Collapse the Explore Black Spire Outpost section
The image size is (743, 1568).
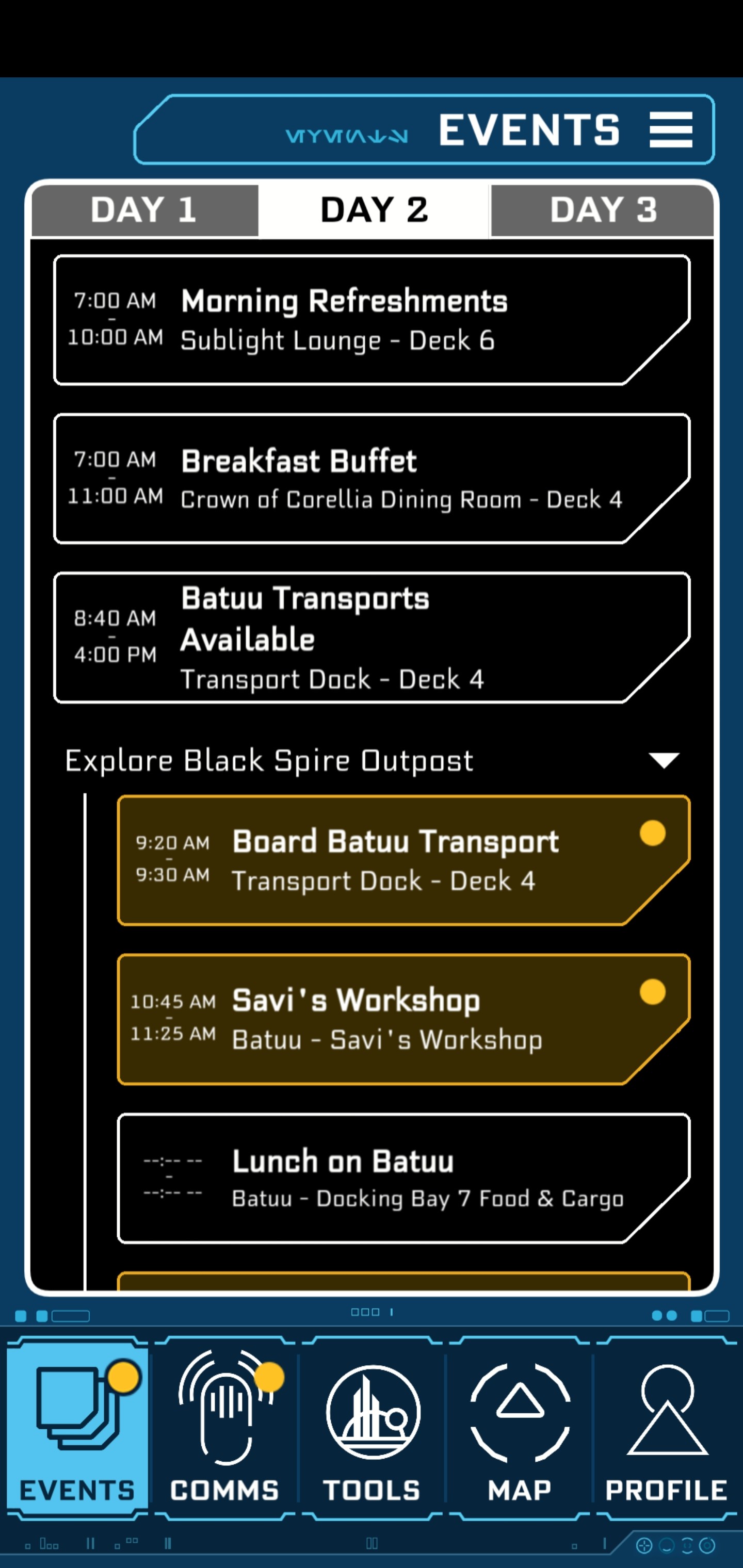pyautogui.click(x=664, y=760)
